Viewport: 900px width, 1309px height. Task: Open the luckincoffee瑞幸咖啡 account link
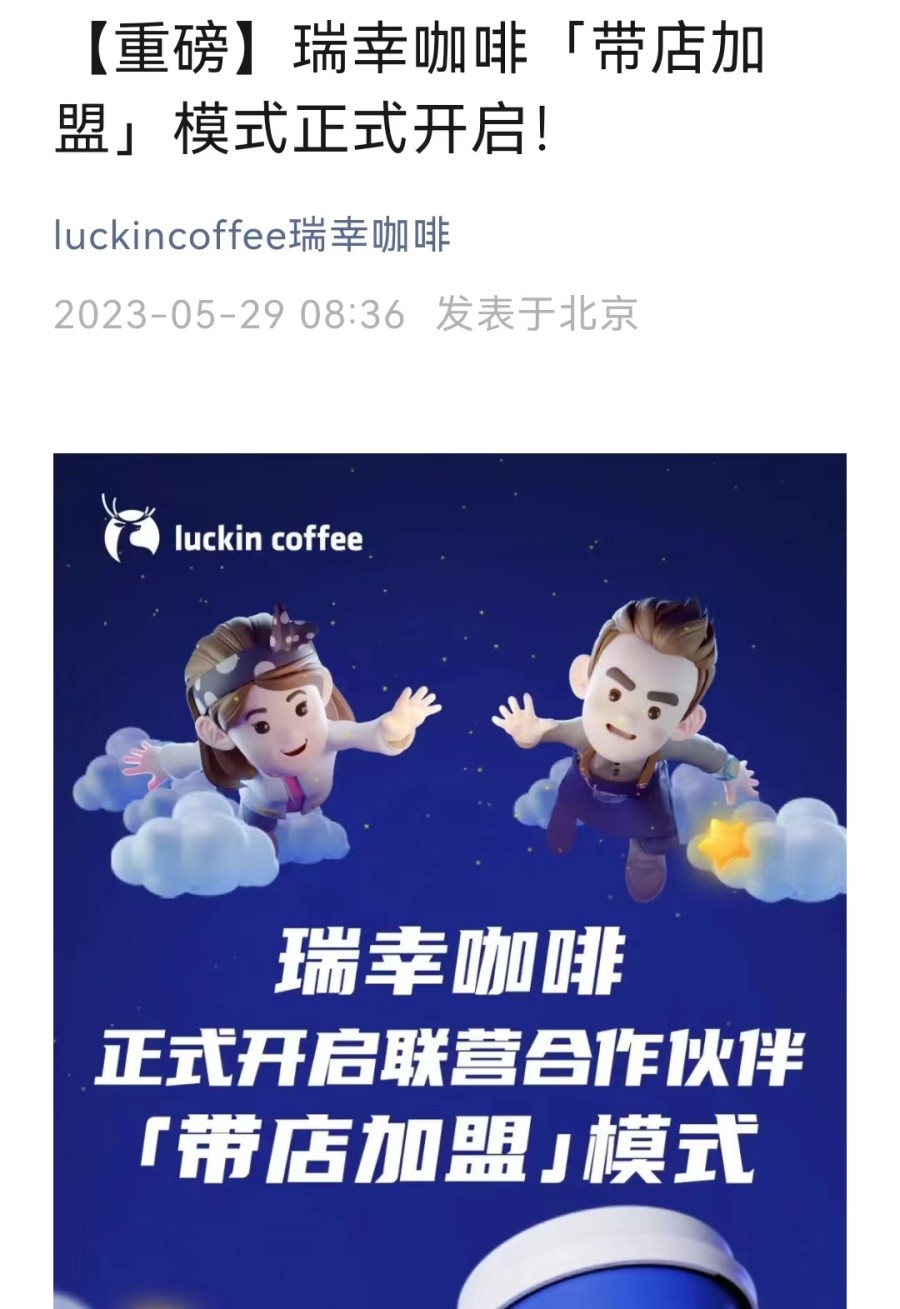pyautogui.click(x=252, y=237)
